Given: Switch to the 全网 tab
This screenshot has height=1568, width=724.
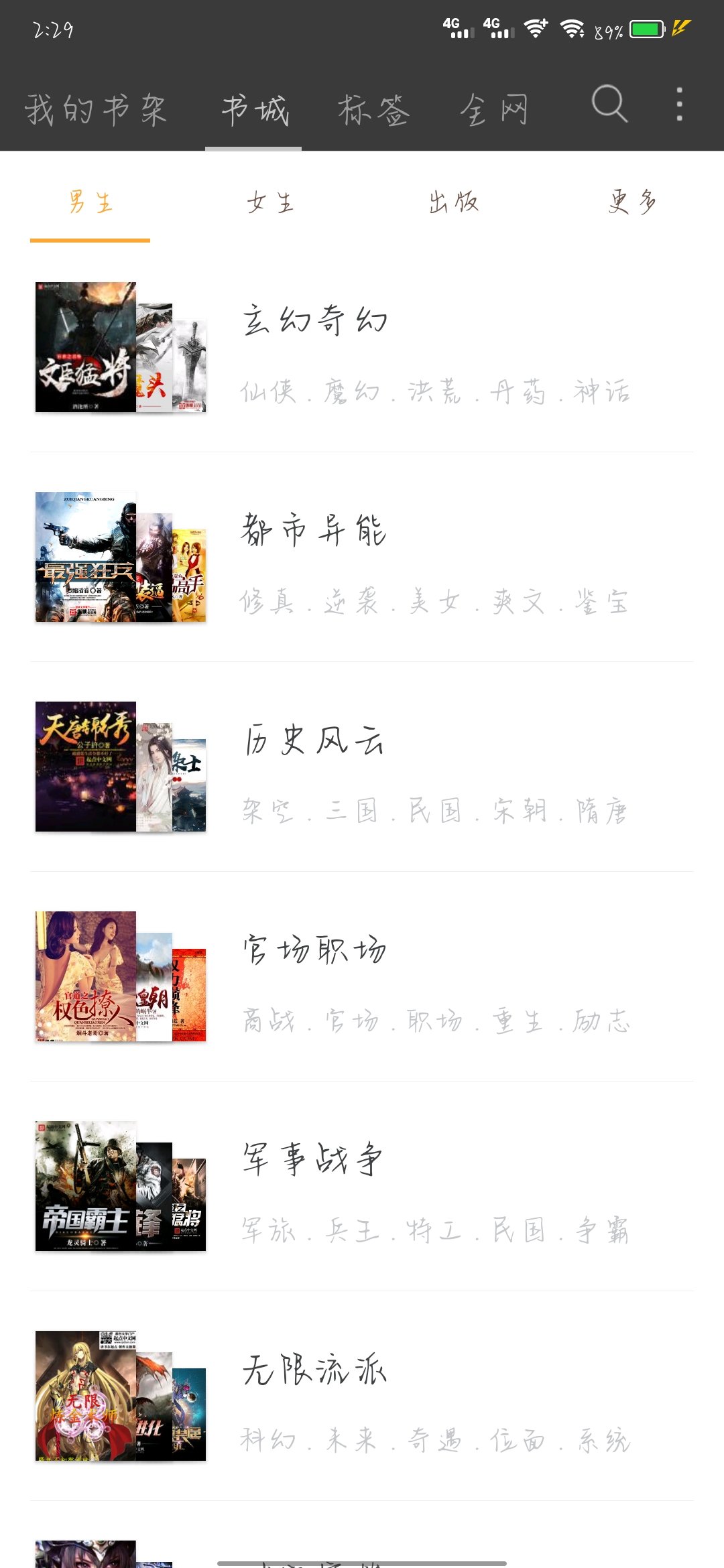Looking at the screenshot, I should pos(494,110).
